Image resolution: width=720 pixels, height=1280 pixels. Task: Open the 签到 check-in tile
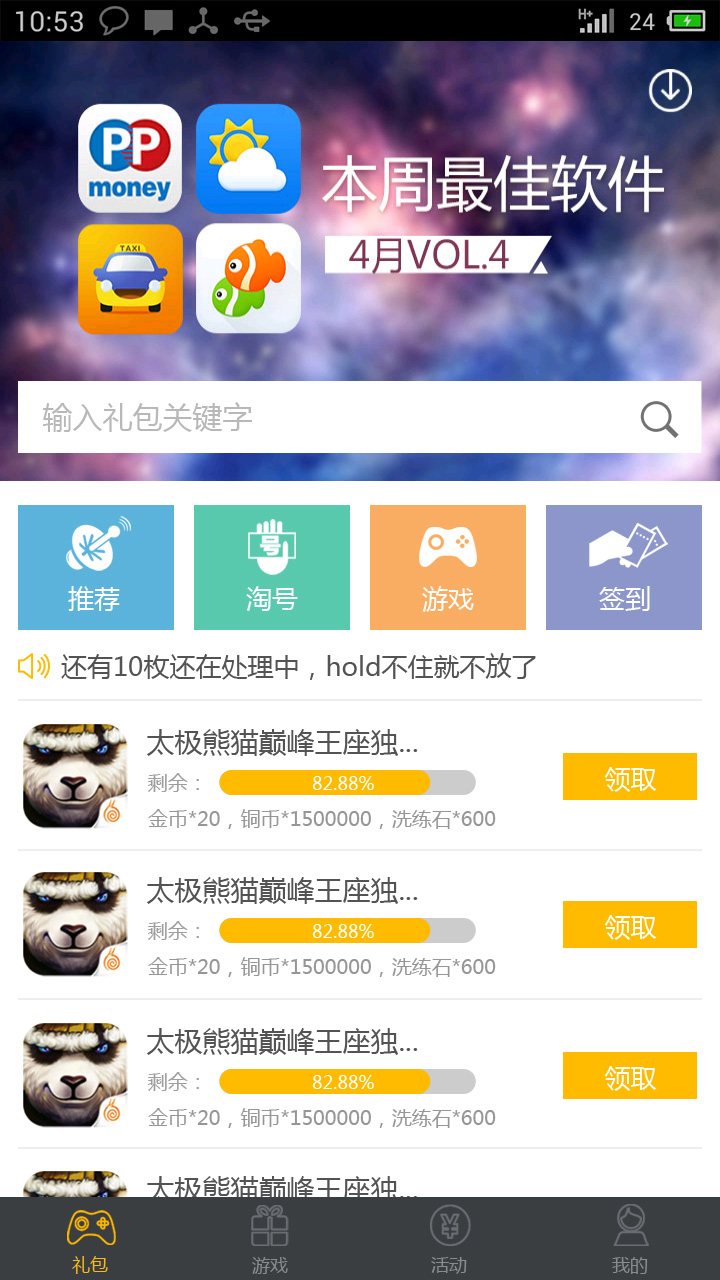click(624, 567)
